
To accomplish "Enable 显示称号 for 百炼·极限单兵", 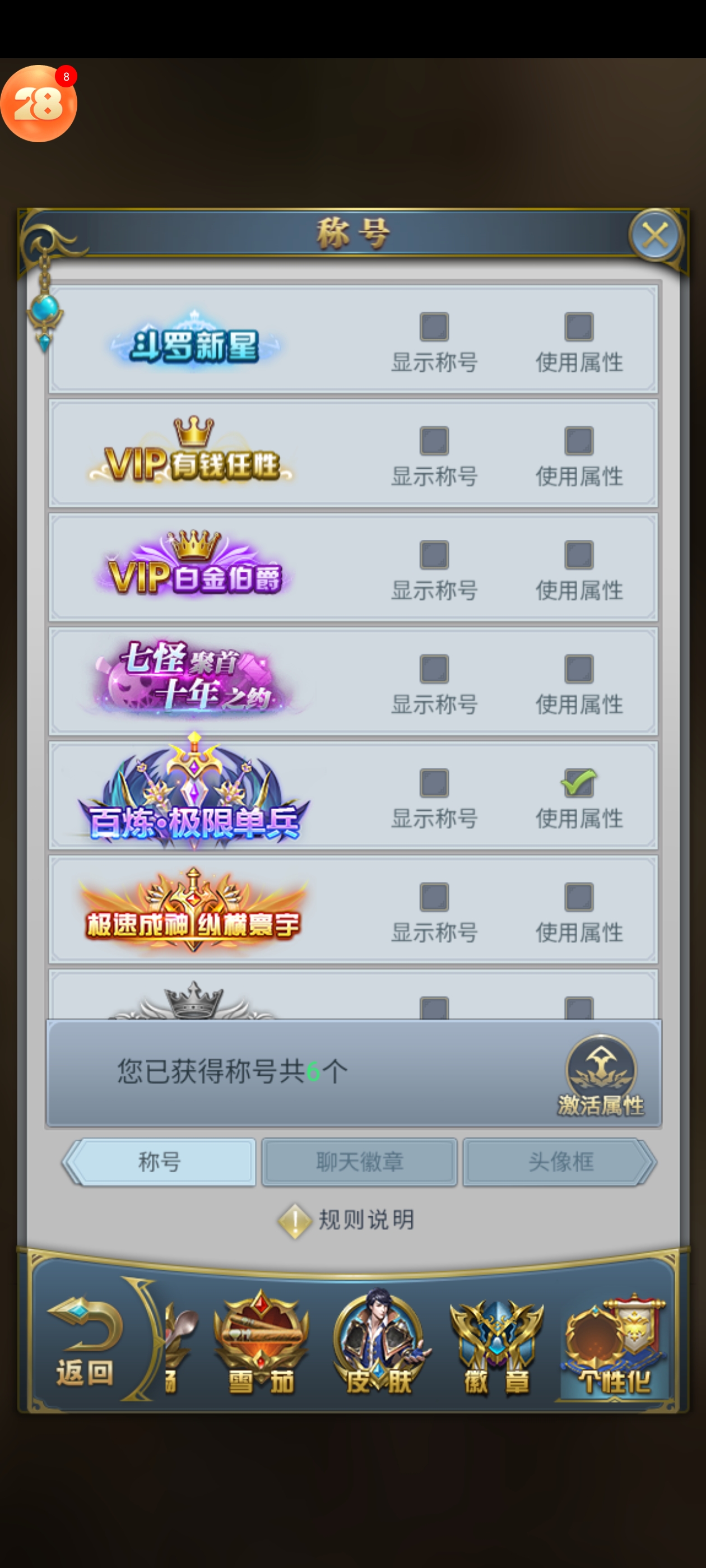I will coord(434,783).
